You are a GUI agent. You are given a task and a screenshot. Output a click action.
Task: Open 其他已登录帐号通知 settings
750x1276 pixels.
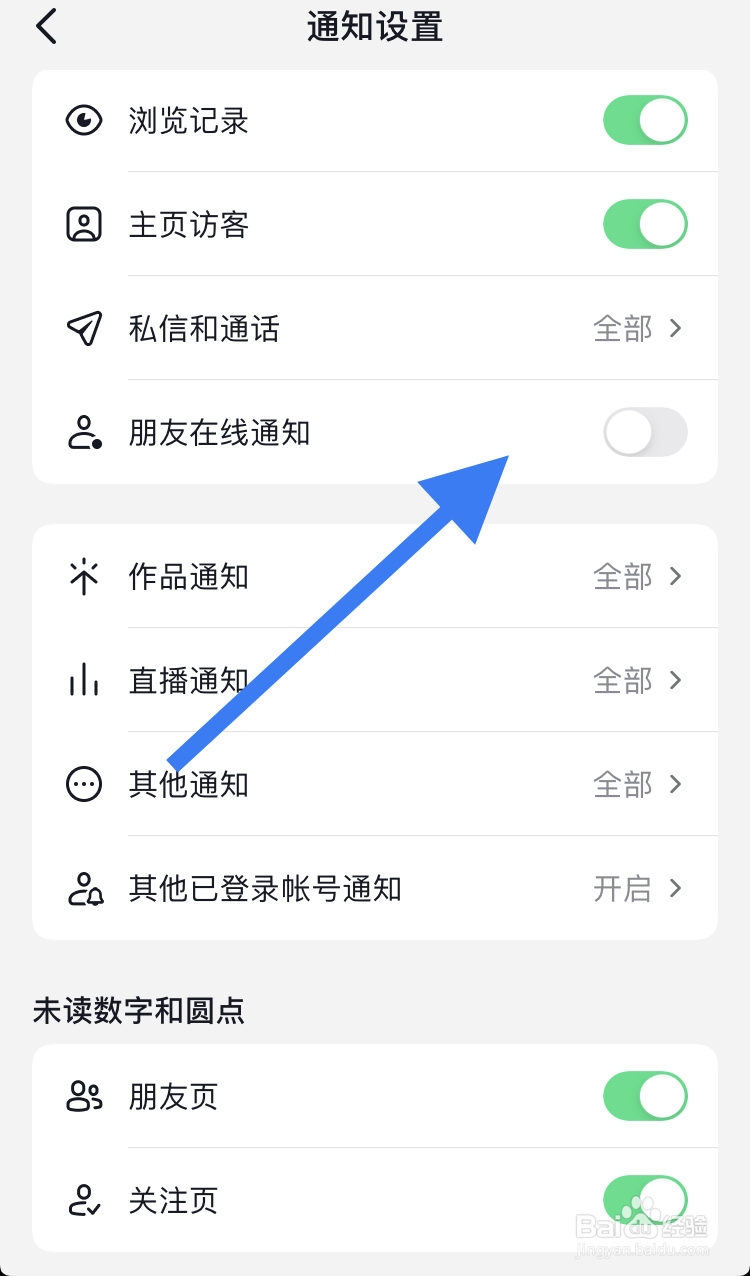point(676,888)
